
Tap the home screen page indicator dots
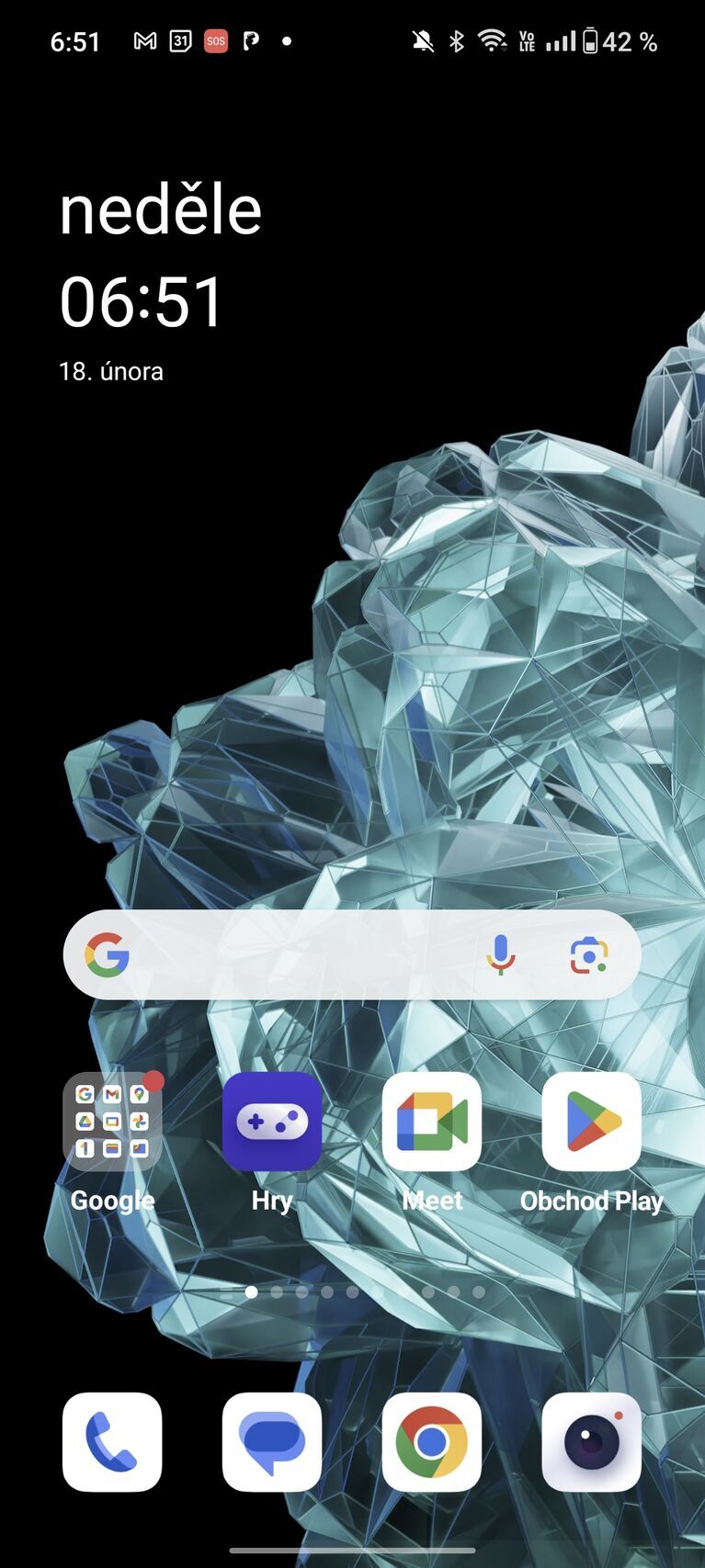pyautogui.click(x=365, y=1291)
